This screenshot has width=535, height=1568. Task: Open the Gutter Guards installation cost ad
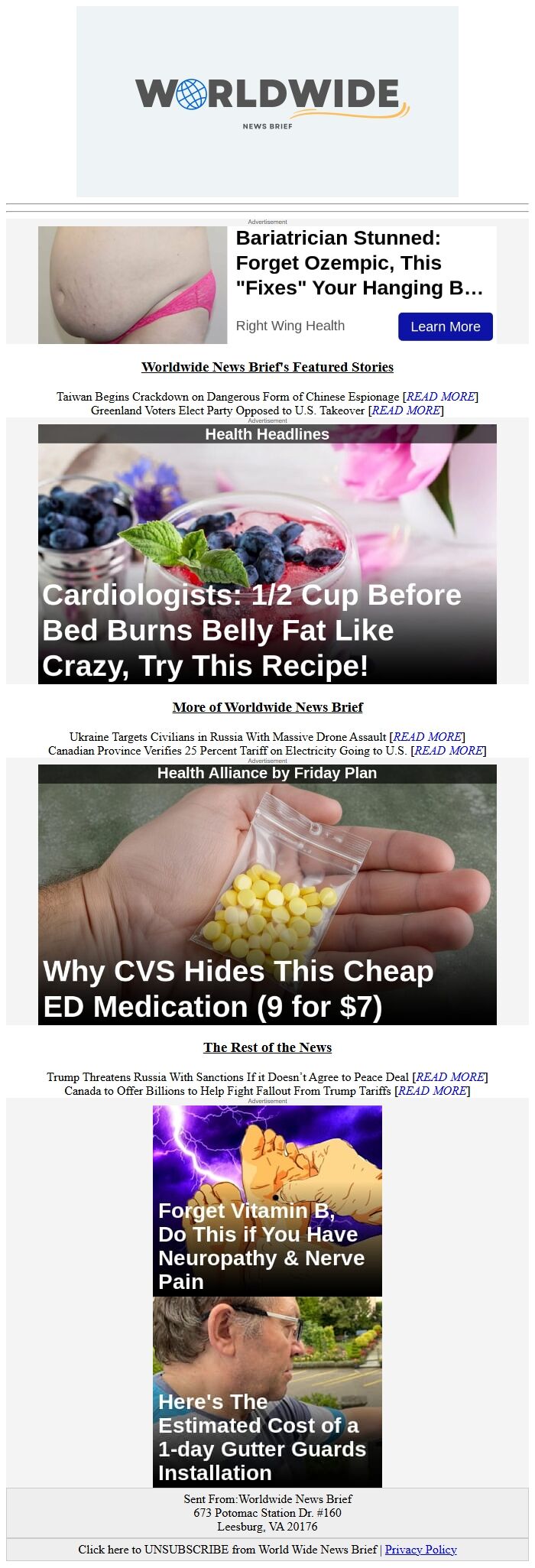pyautogui.click(x=267, y=1391)
